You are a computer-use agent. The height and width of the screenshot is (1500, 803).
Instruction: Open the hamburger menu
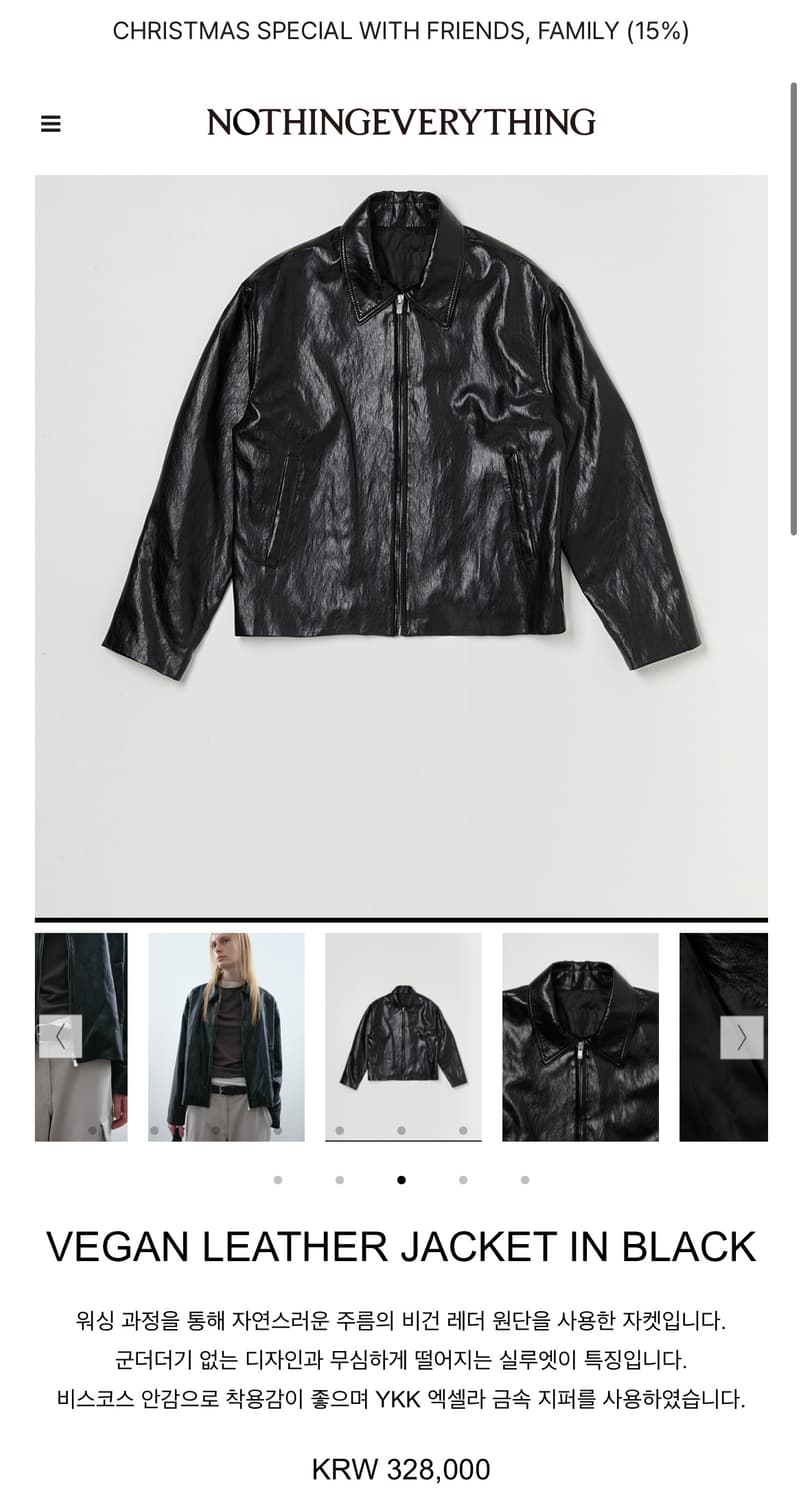50,124
